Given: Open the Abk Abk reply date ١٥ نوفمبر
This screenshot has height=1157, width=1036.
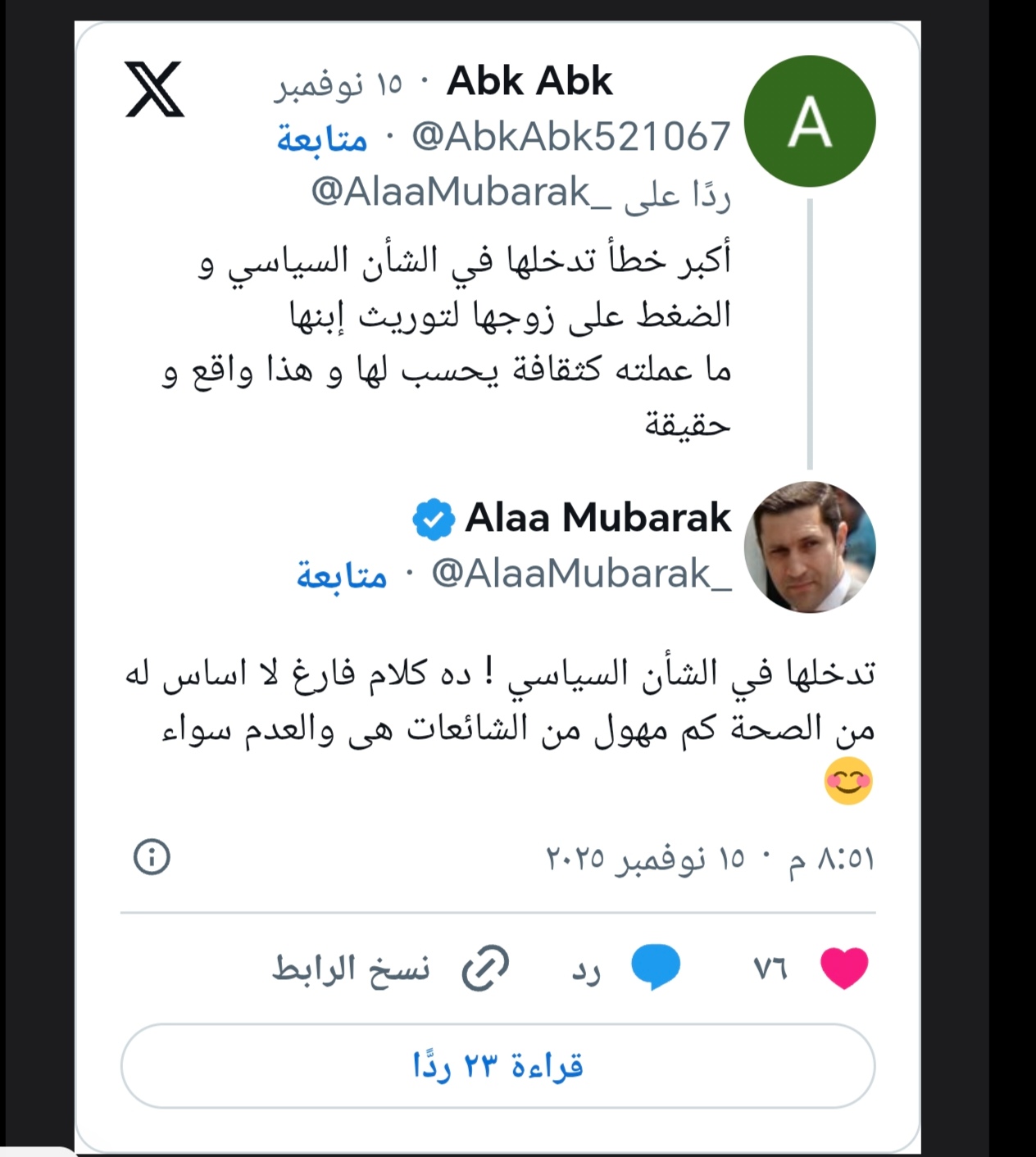Looking at the screenshot, I should [339, 84].
